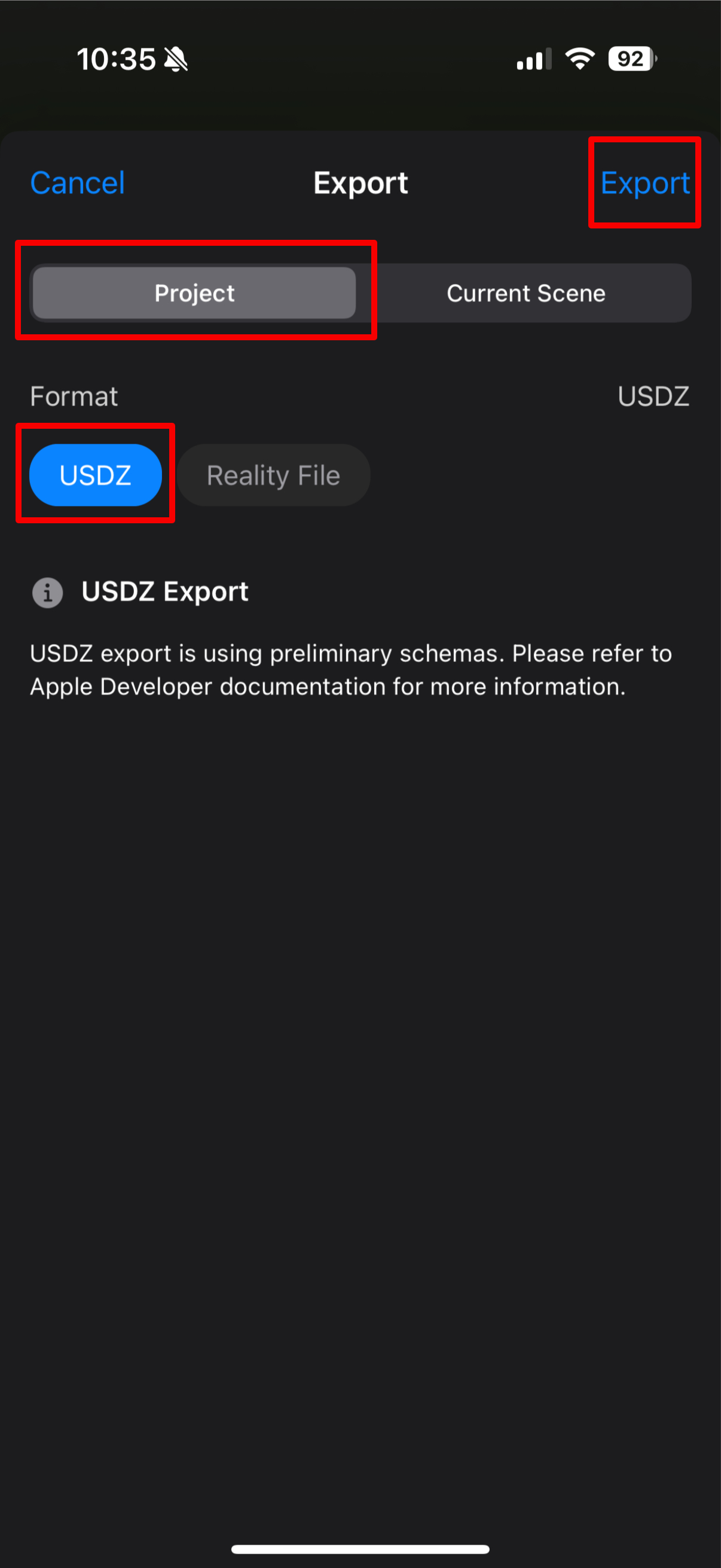Cancel the export dialog
721x1568 pixels.
pyautogui.click(x=77, y=182)
